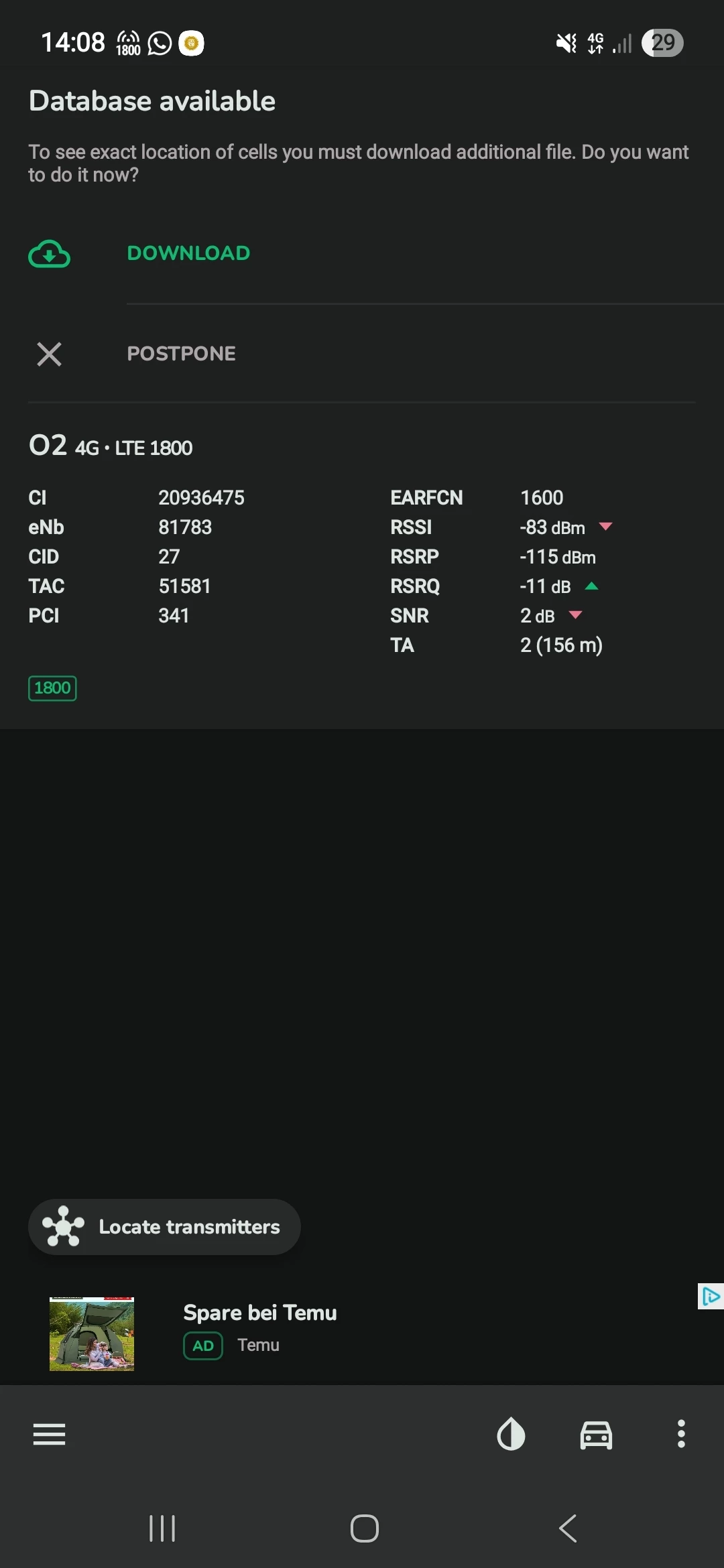Go to the home screen
Screen dimensions: 724x1568
(365, 1528)
